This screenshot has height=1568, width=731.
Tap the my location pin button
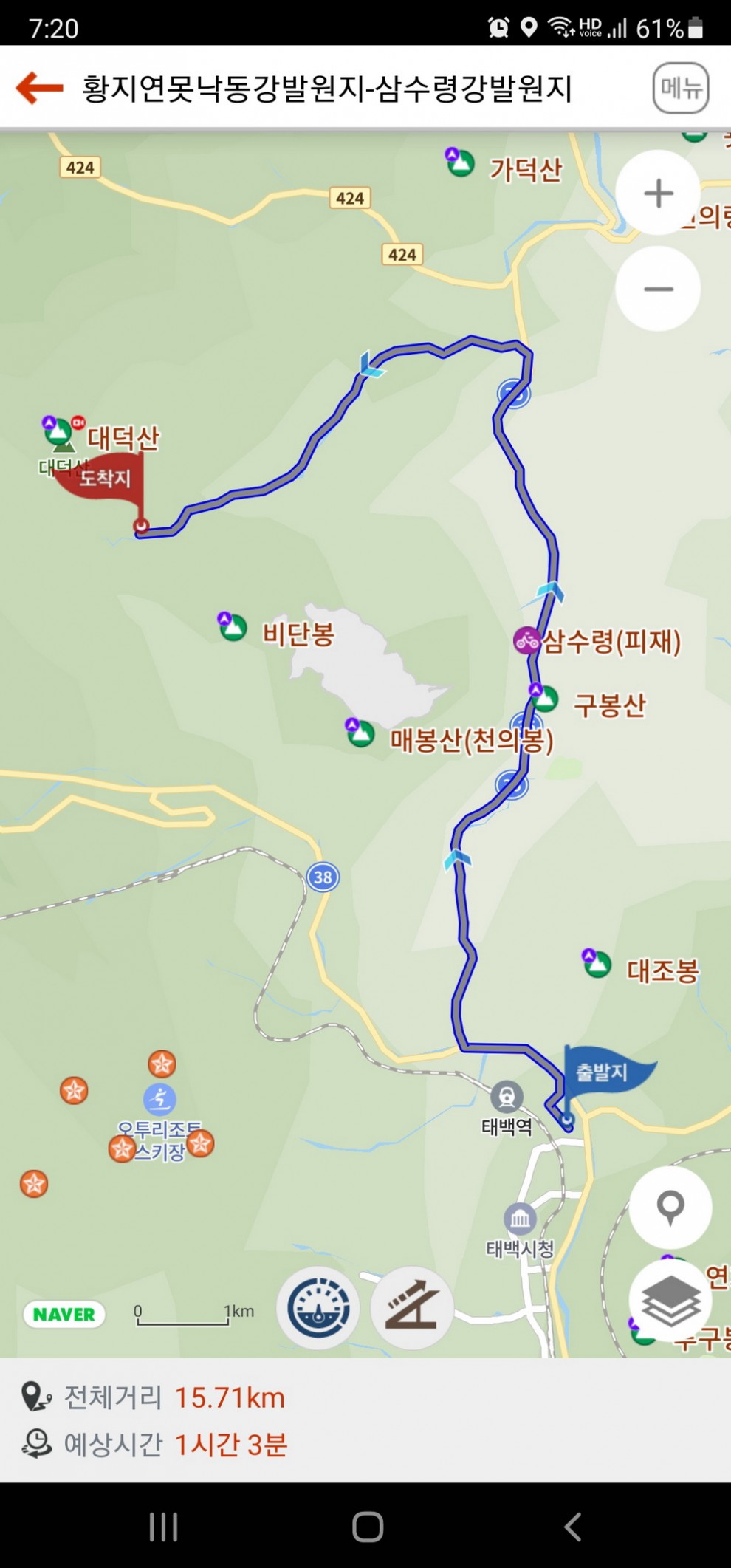(670, 1208)
